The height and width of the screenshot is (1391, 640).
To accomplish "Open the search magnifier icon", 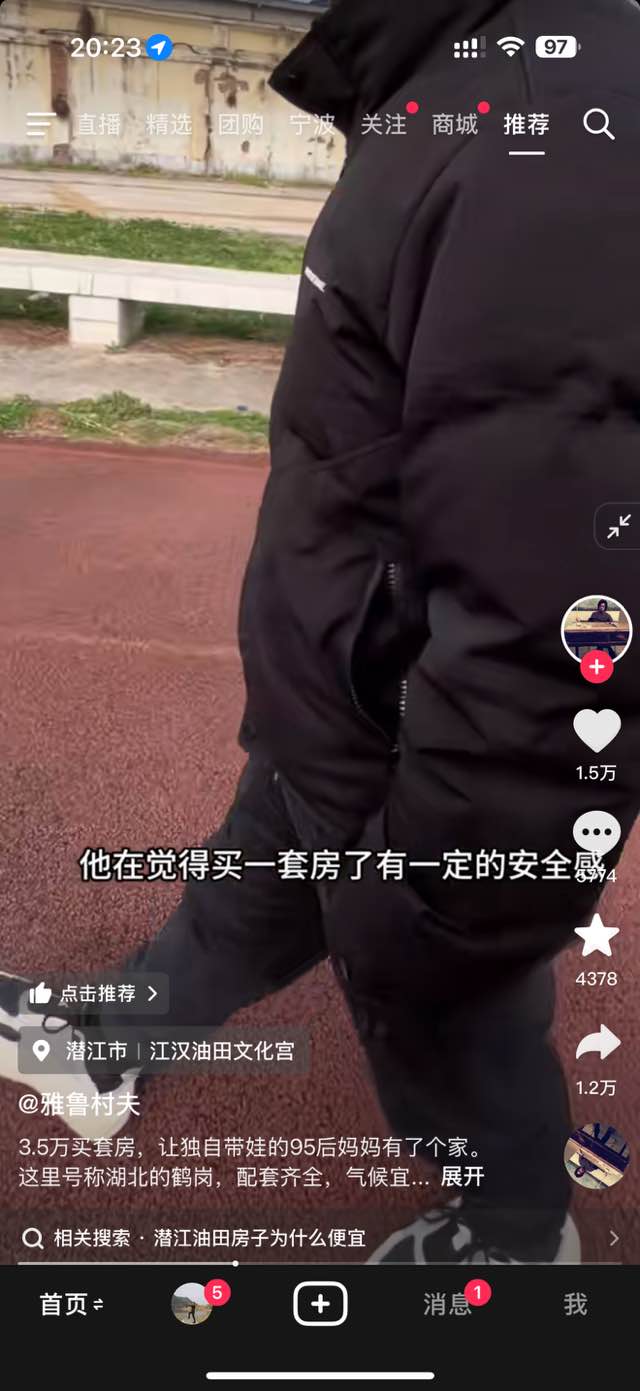I will coord(598,125).
